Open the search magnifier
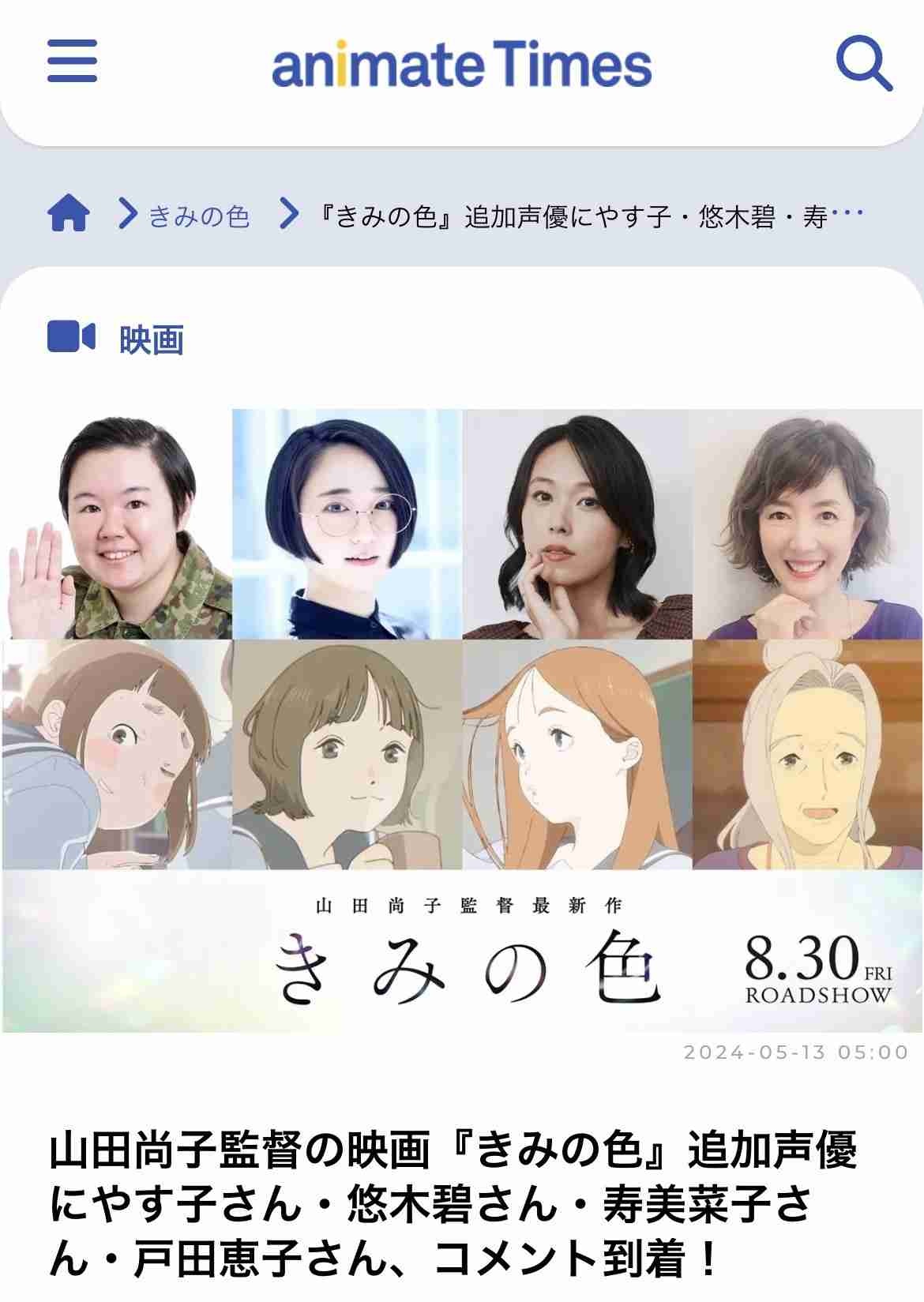The image size is (924, 1302). point(864,65)
